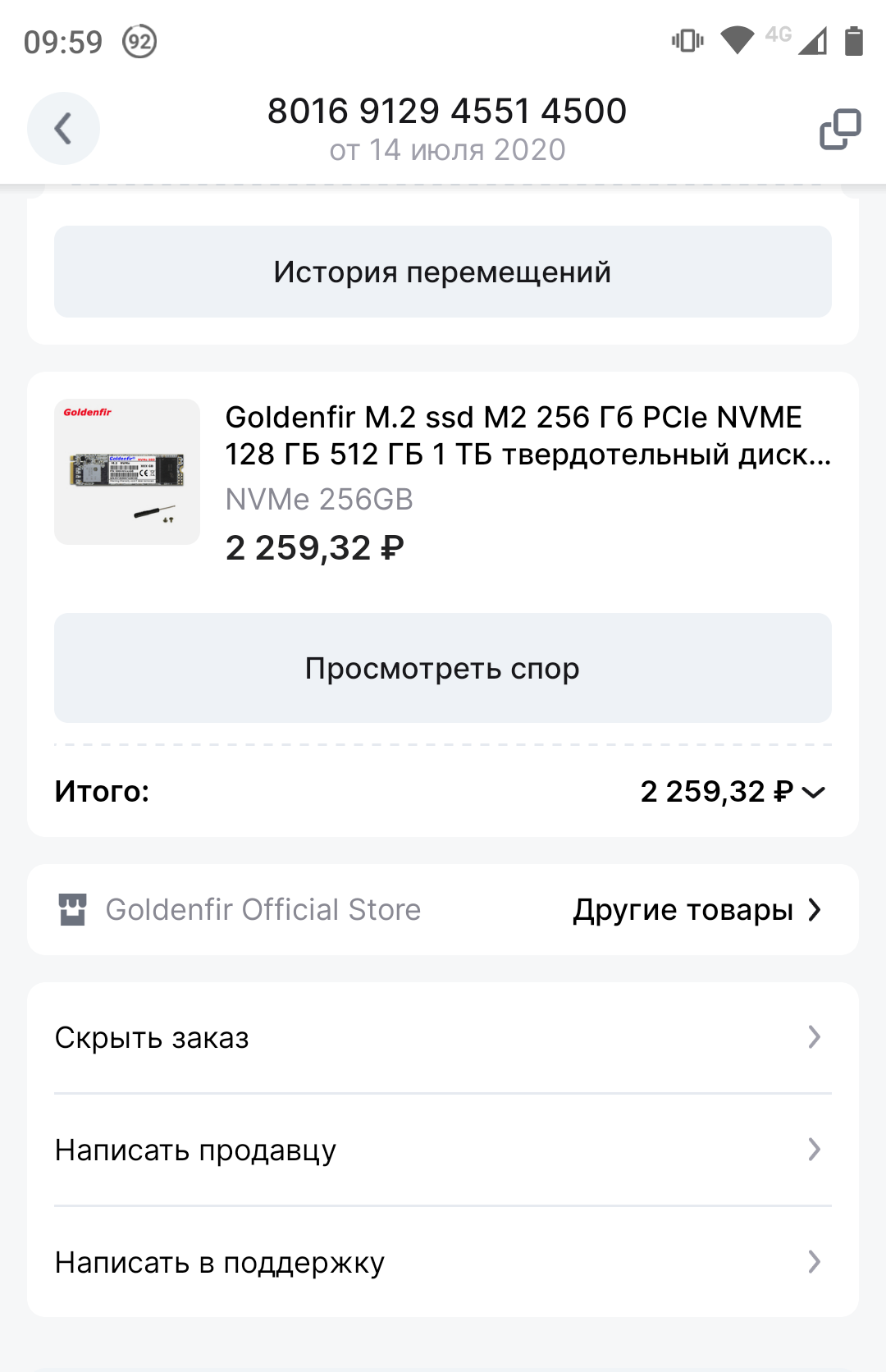The height and width of the screenshot is (1372, 886).
Task: Open Написать продавцу
Action: [x=443, y=1150]
